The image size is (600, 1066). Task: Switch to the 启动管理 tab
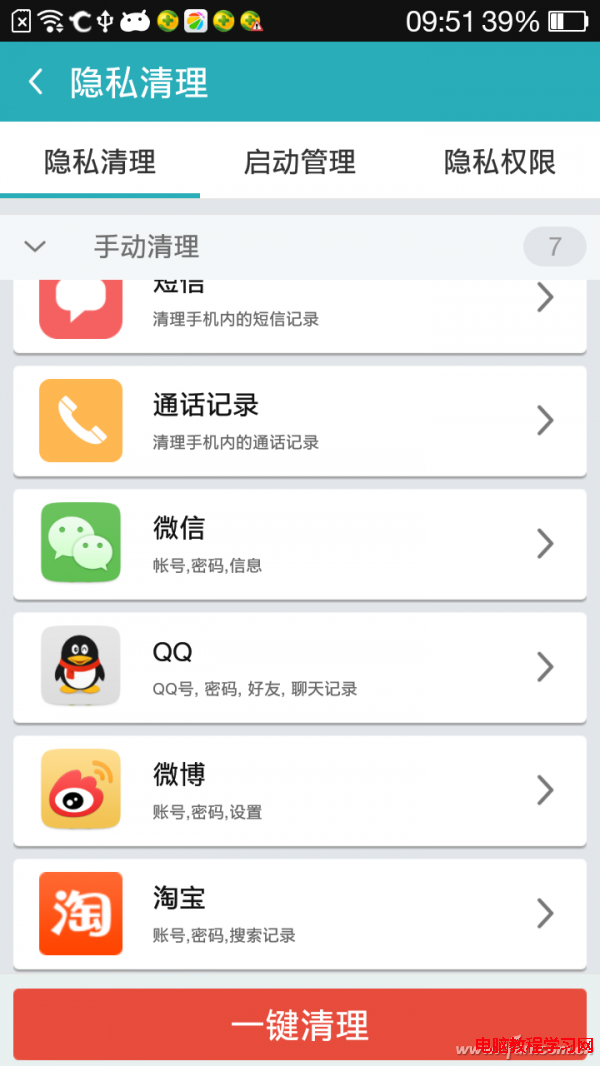tap(300, 161)
